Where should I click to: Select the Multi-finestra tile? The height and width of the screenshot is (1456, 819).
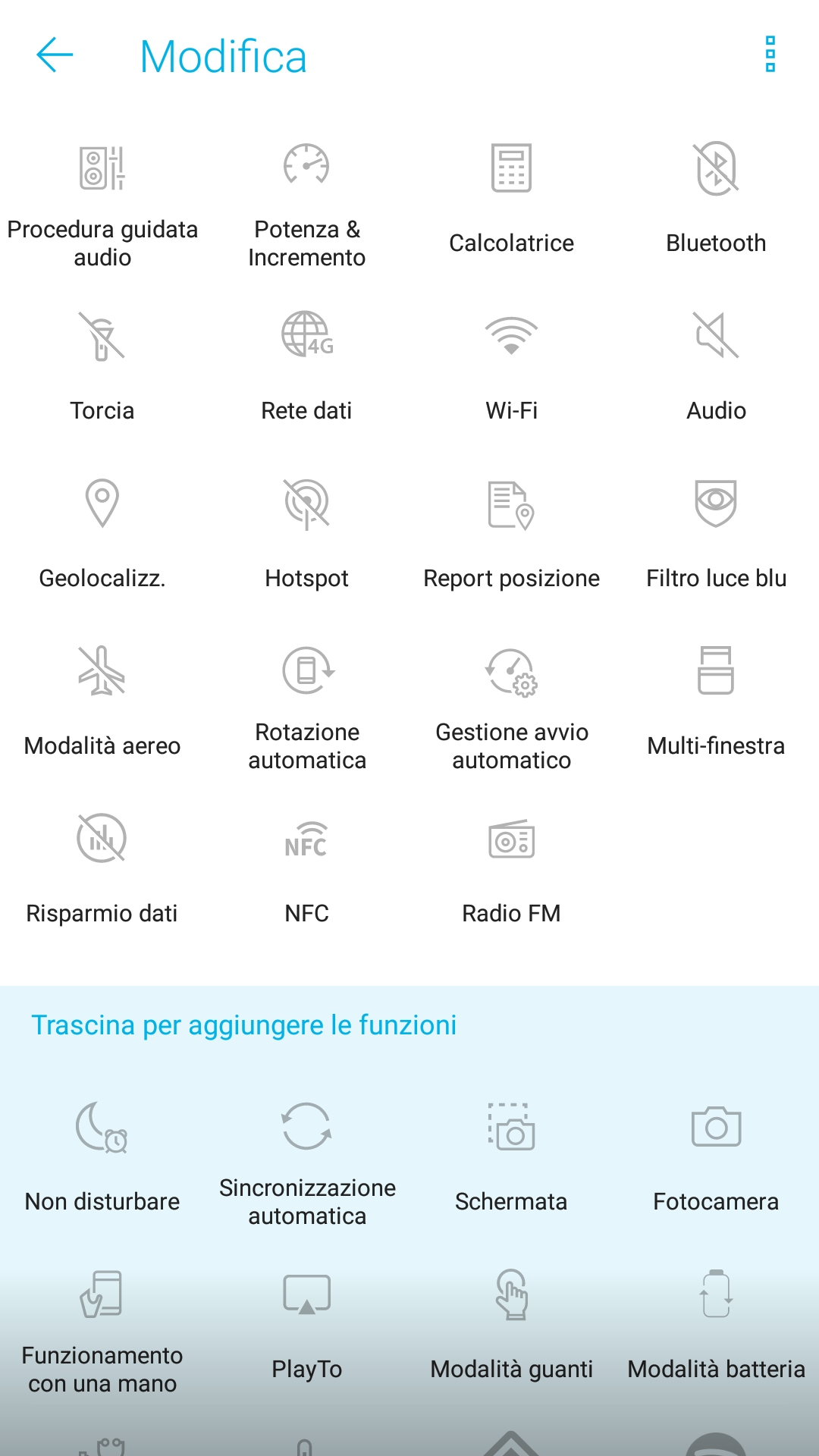tap(716, 703)
